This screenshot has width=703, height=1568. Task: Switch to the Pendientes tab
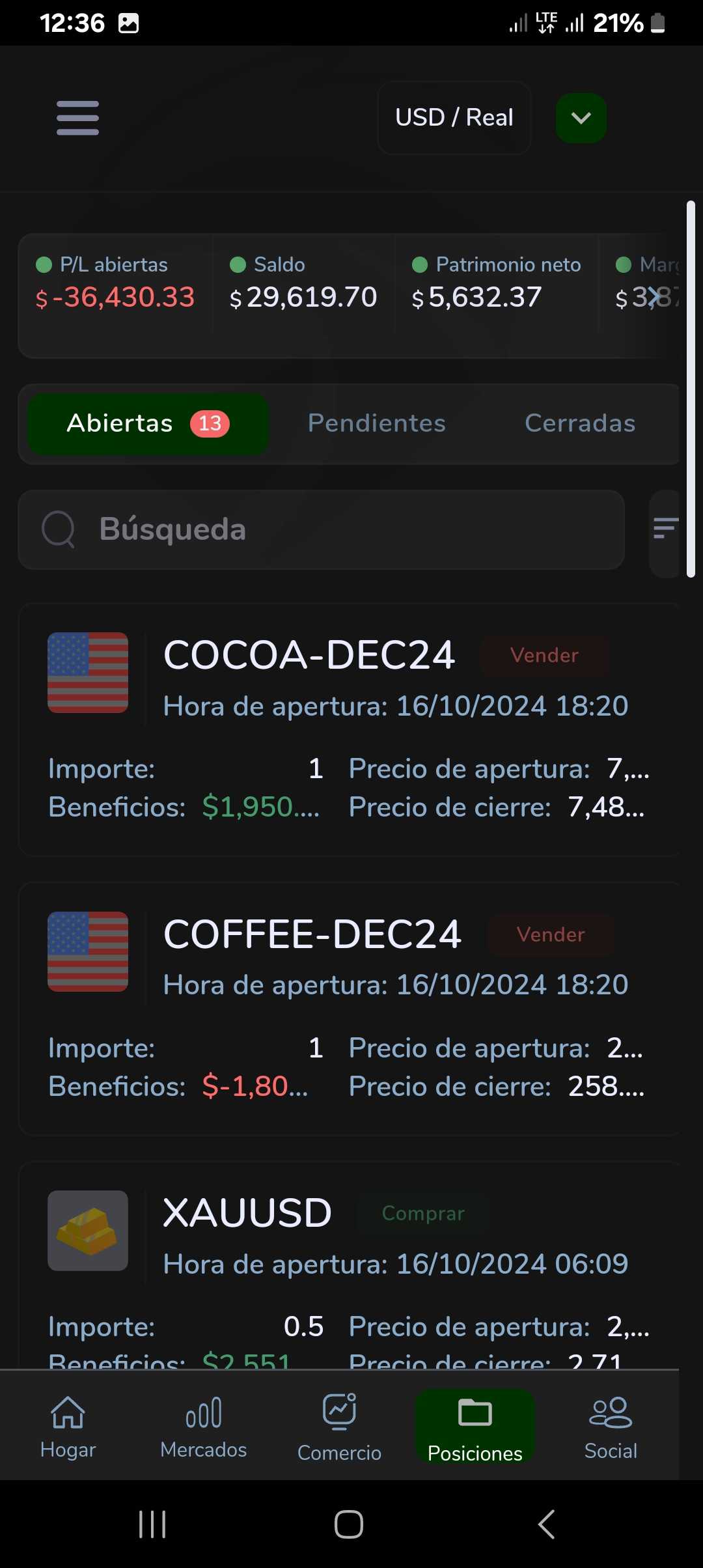coord(377,423)
